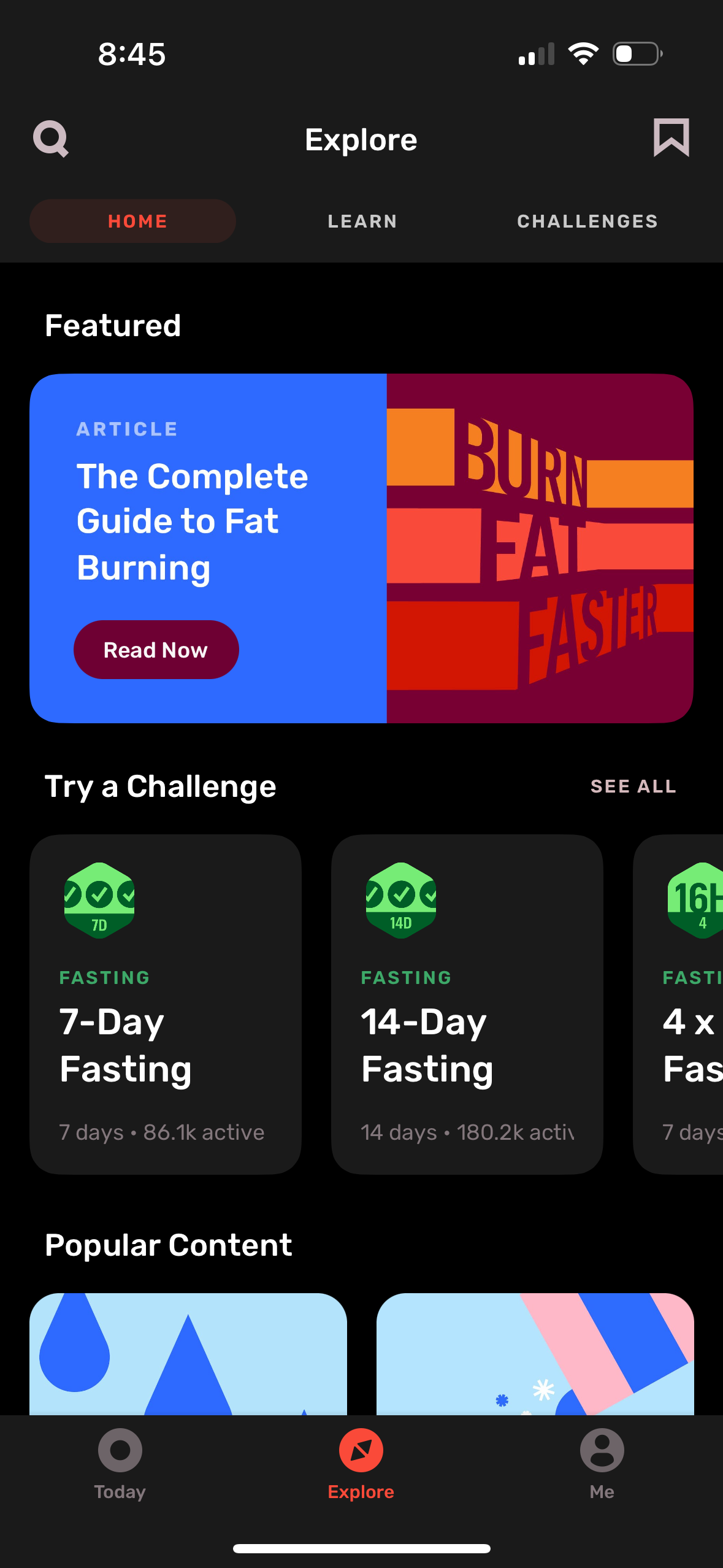The height and width of the screenshot is (1568, 723).
Task: Select the HOME tab
Action: (x=132, y=221)
